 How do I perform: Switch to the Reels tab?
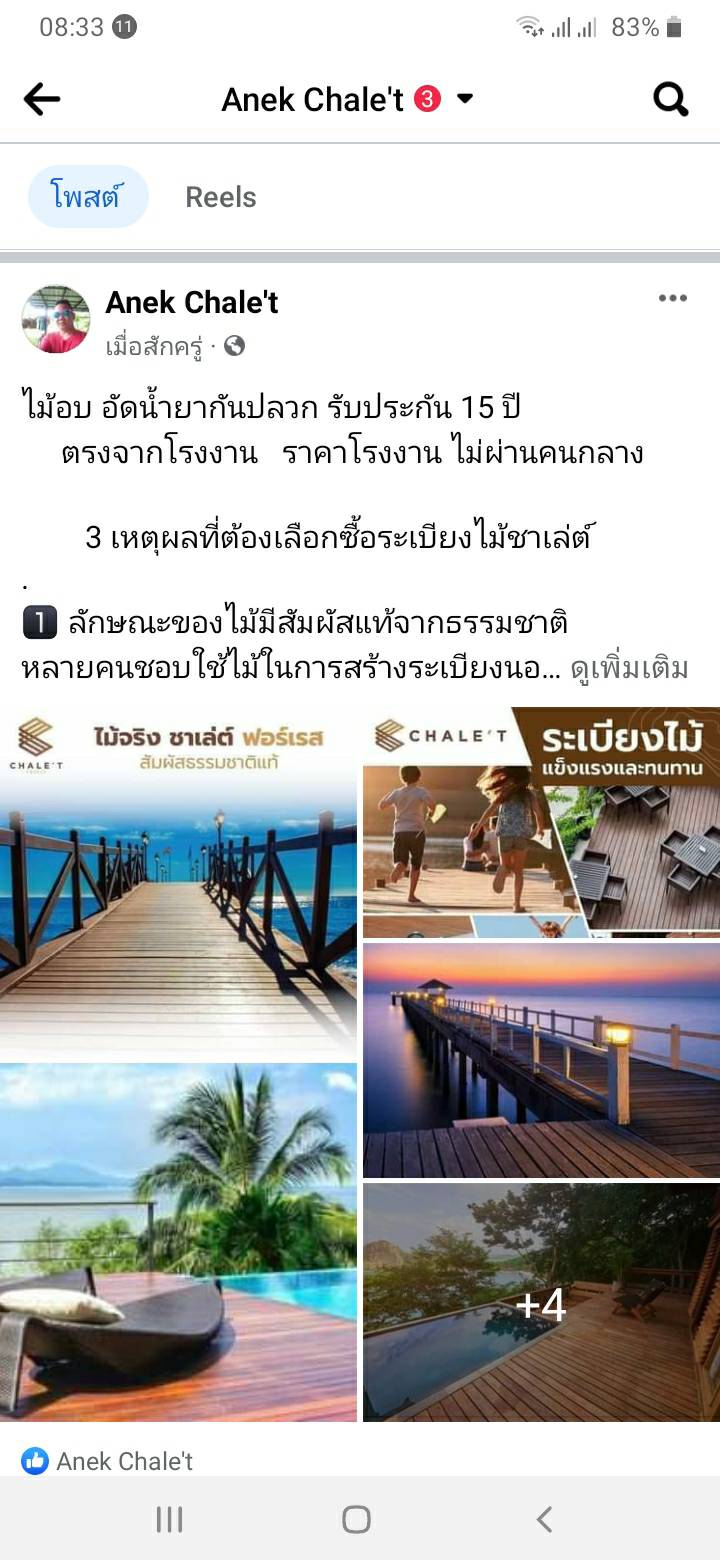coord(220,197)
